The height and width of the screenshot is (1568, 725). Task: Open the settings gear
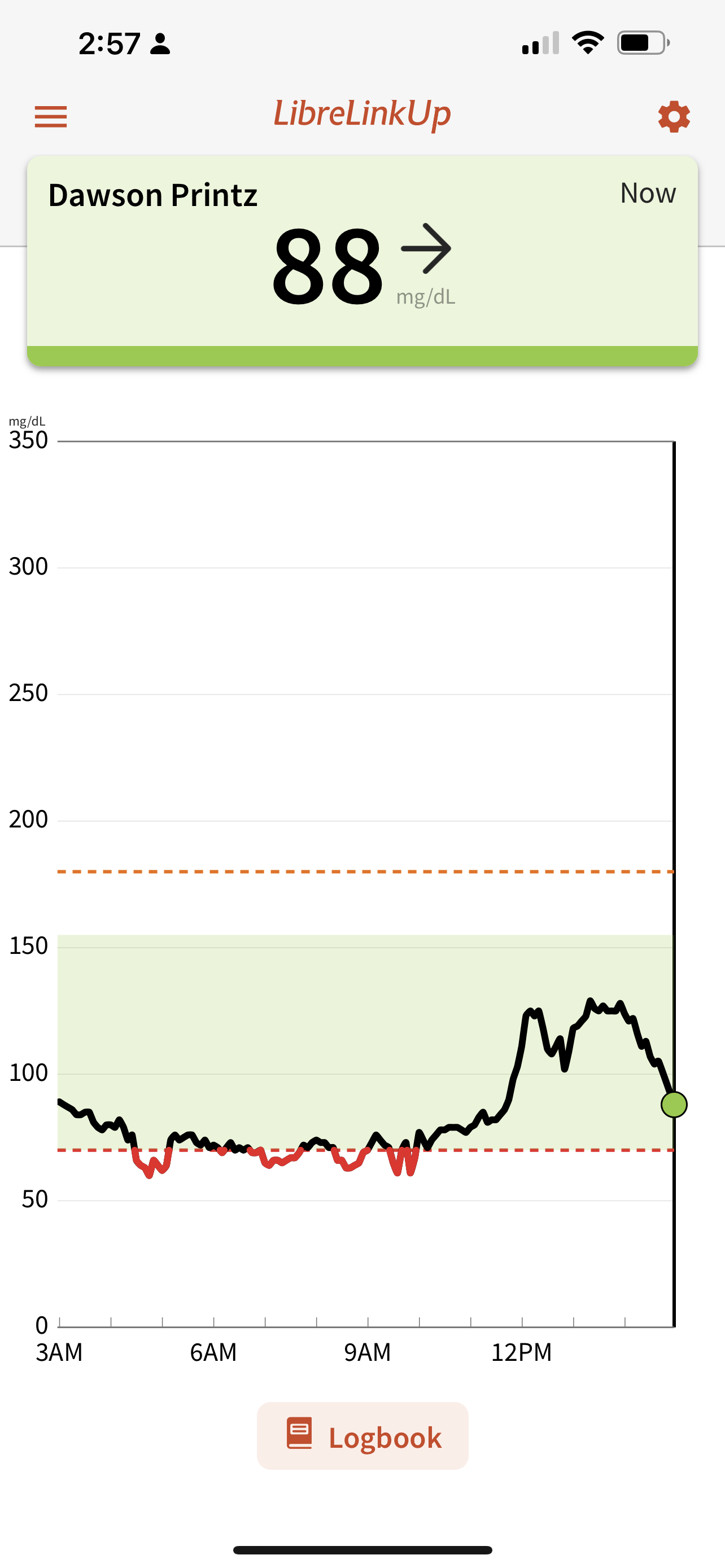[673, 116]
